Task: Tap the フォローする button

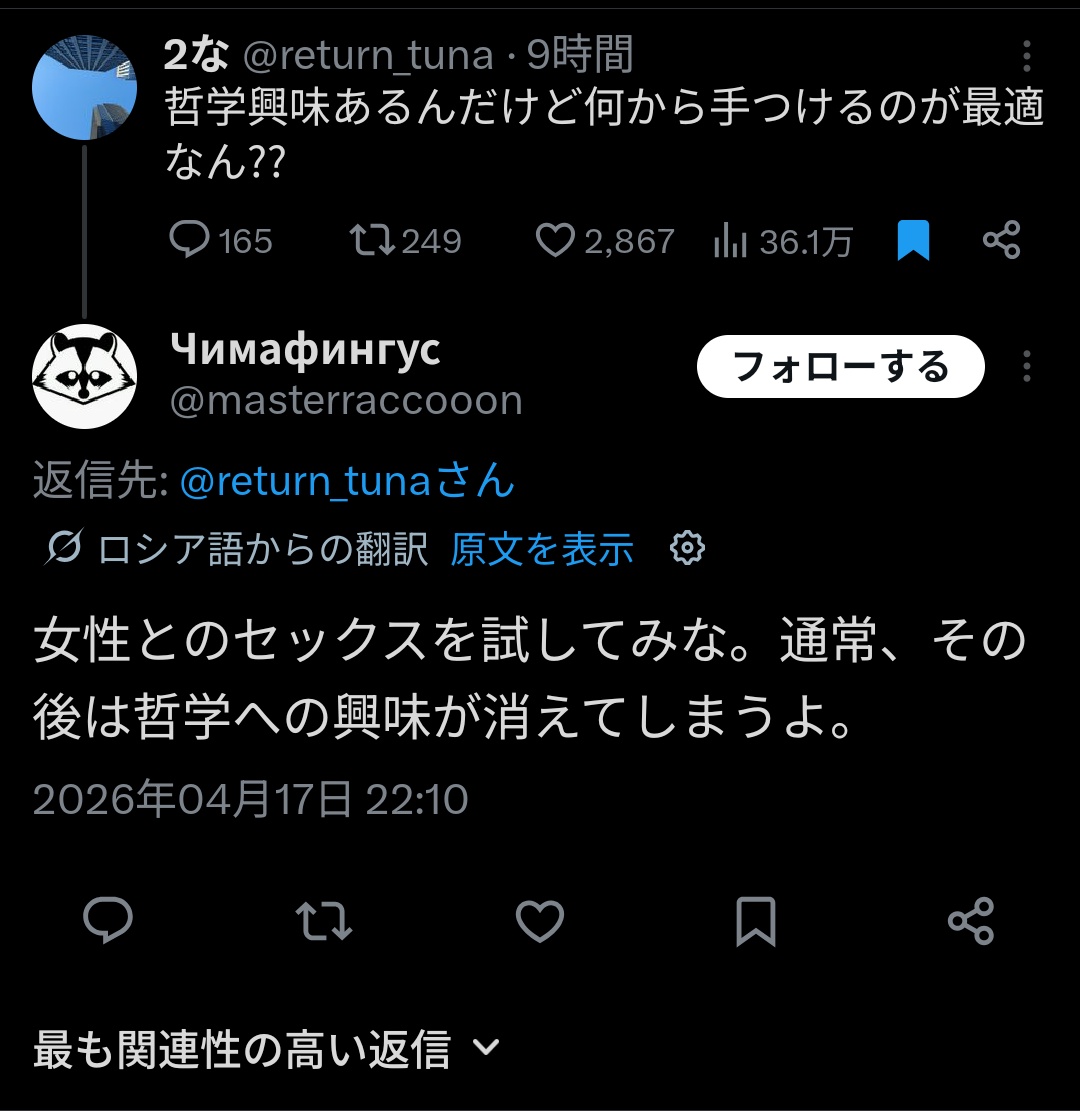Action: point(840,367)
